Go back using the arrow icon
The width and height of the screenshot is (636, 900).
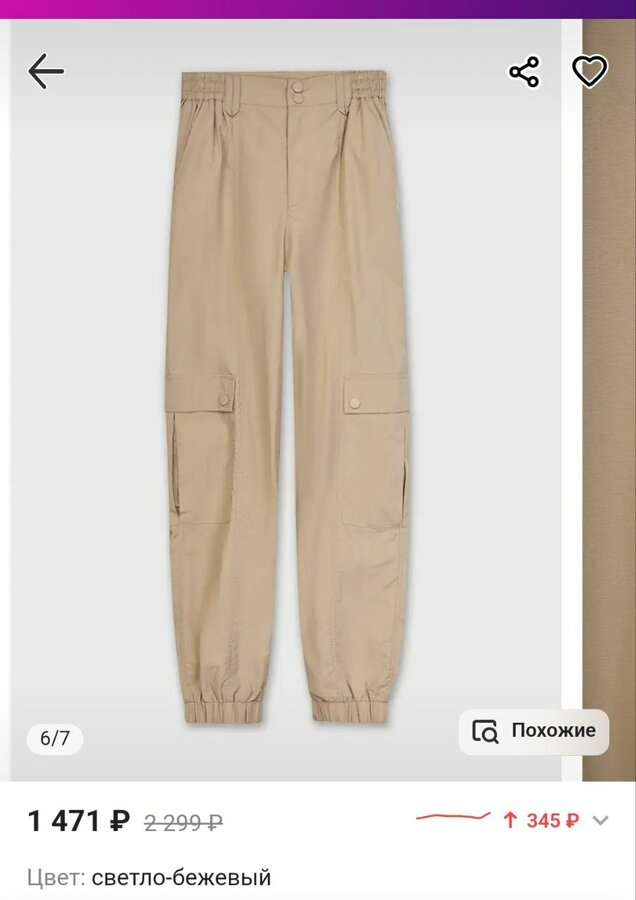[x=46, y=71]
